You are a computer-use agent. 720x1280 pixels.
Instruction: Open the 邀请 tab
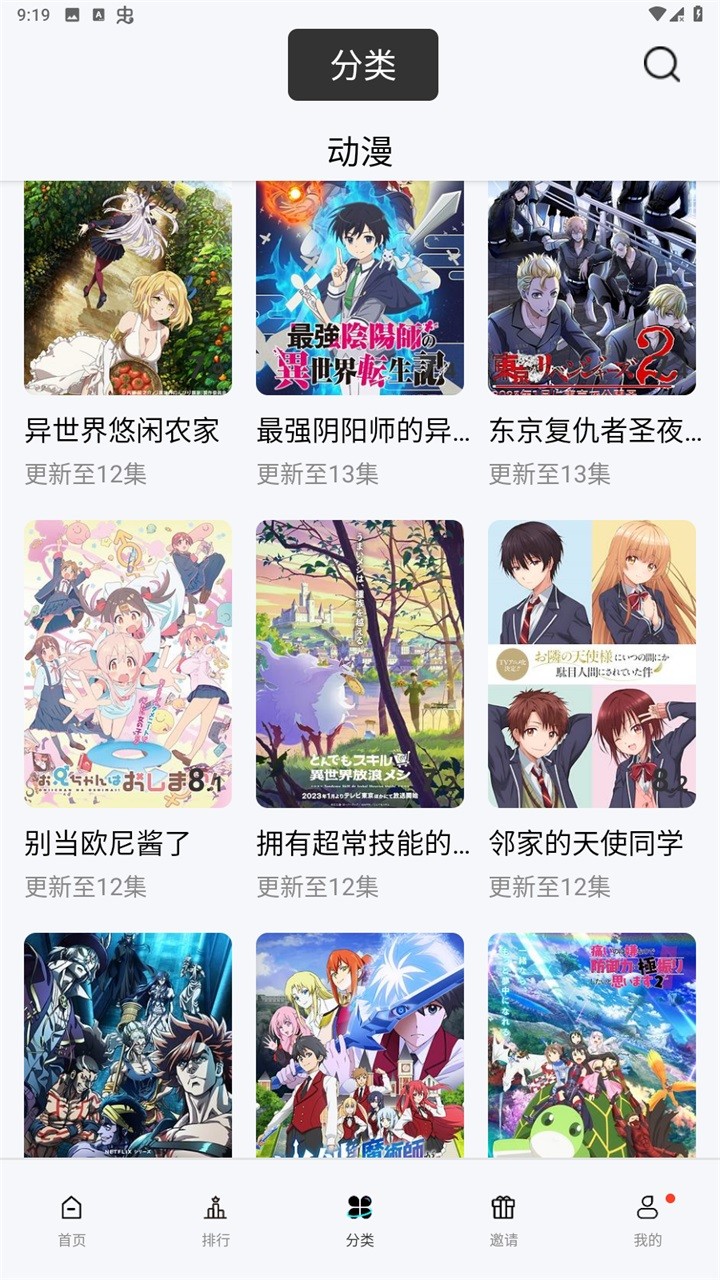point(504,1220)
